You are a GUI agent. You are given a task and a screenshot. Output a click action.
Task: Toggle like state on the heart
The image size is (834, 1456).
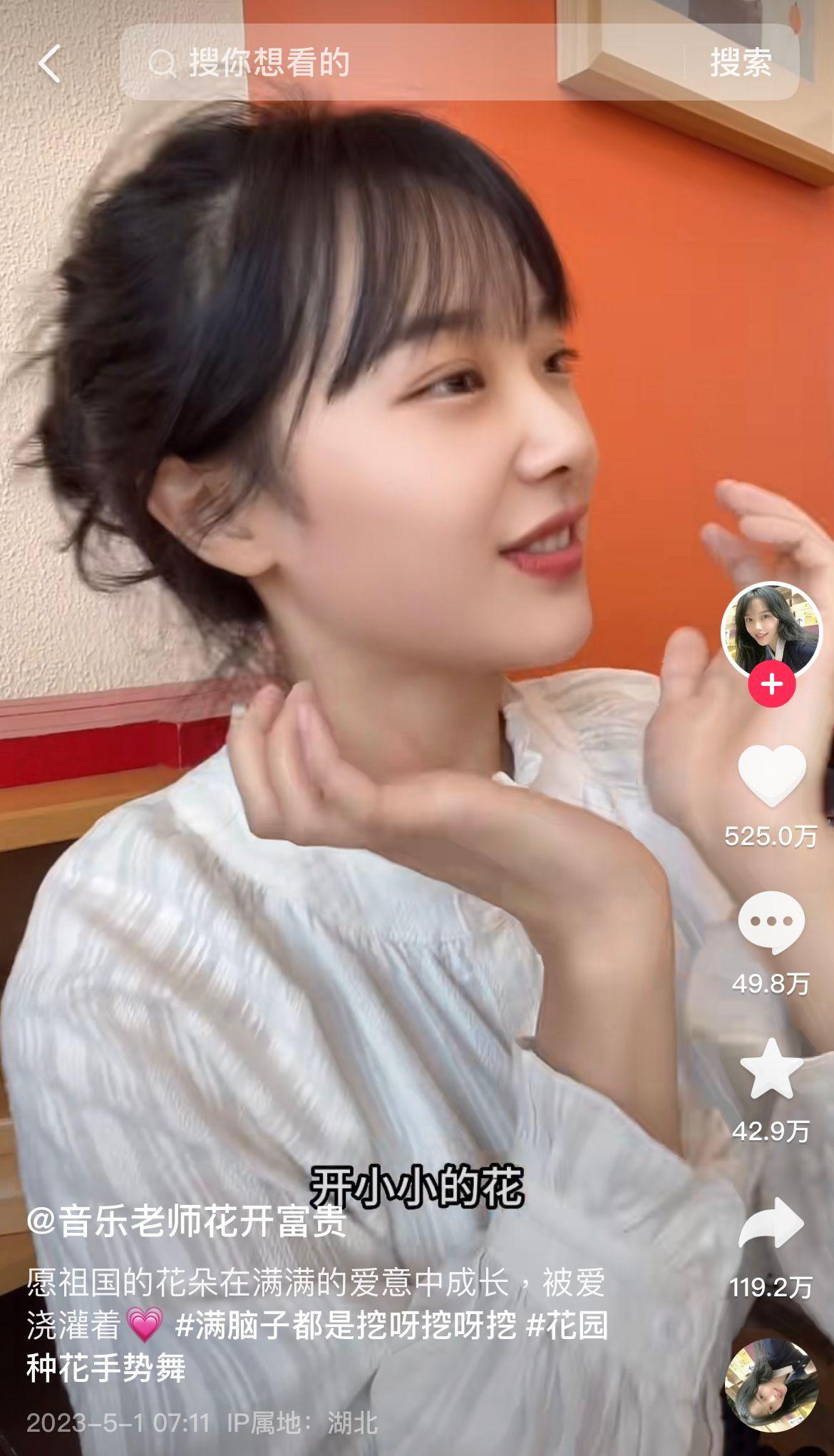point(772,777)
